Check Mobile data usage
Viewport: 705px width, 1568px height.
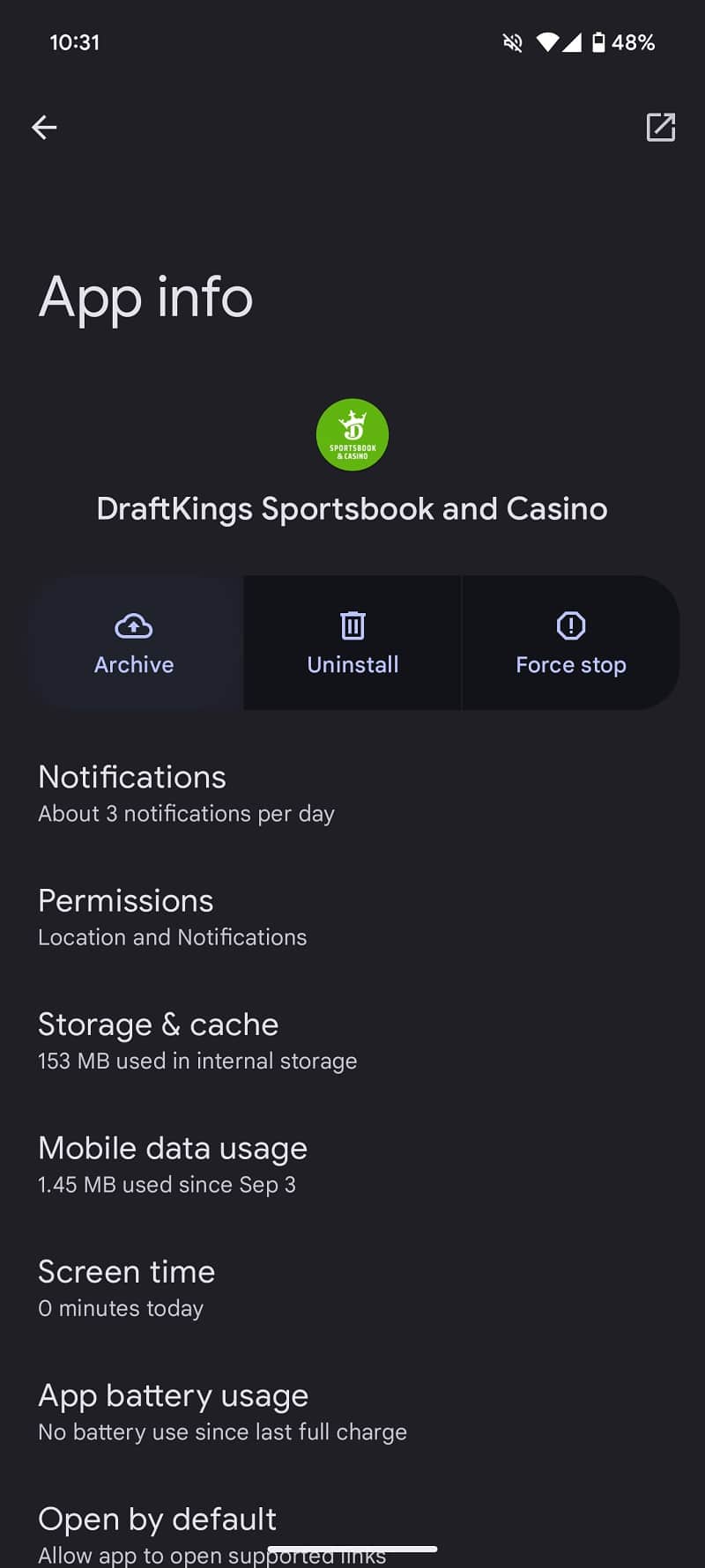(352, 1165)
